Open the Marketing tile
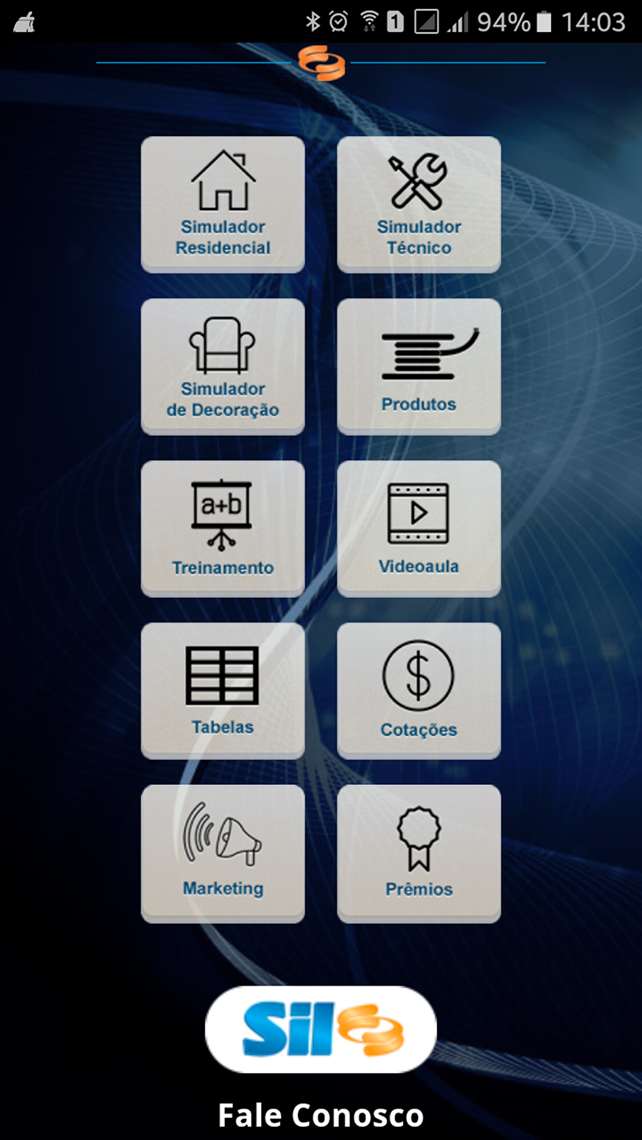The image size is (642, 1140). [222, 852]
